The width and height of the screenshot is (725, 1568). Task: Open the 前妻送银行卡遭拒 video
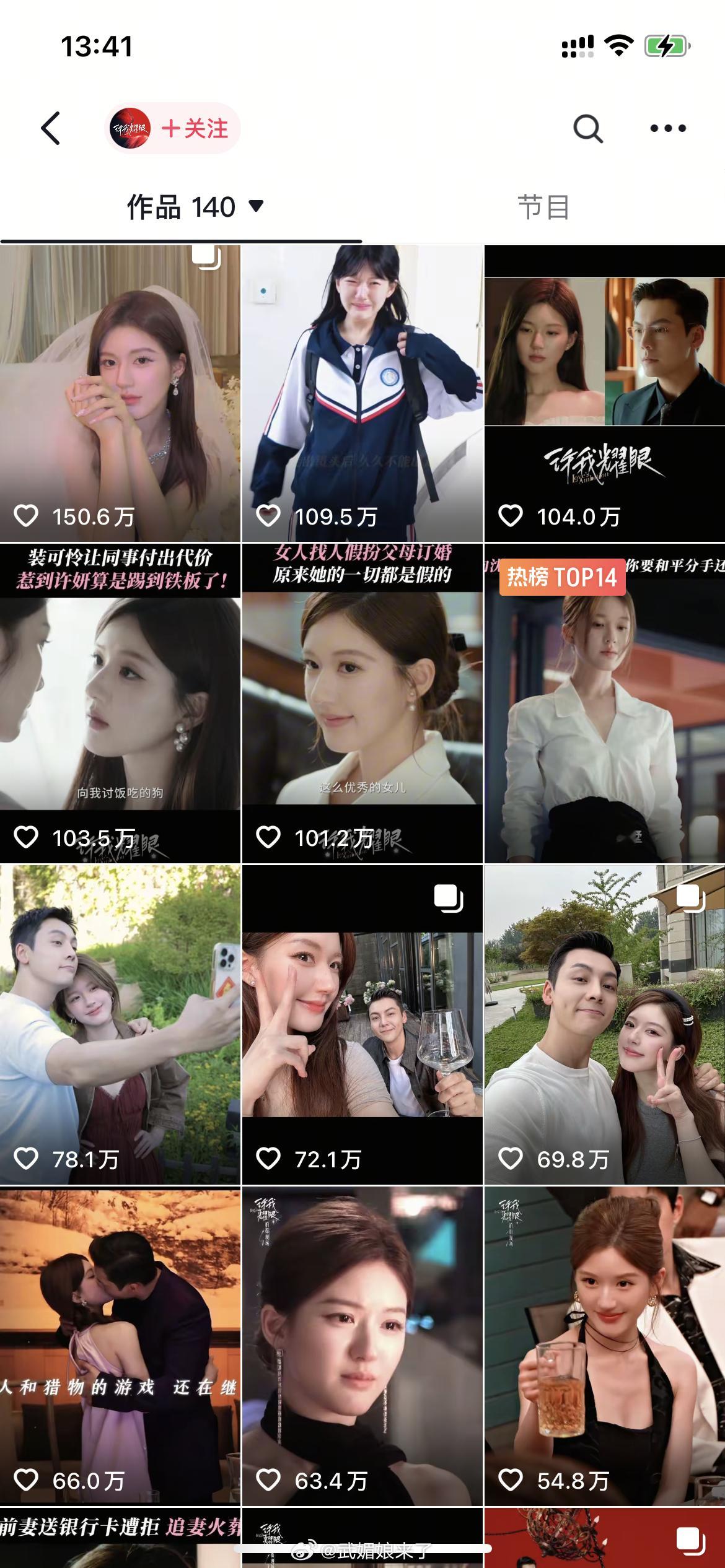[x=120, y=1539]
